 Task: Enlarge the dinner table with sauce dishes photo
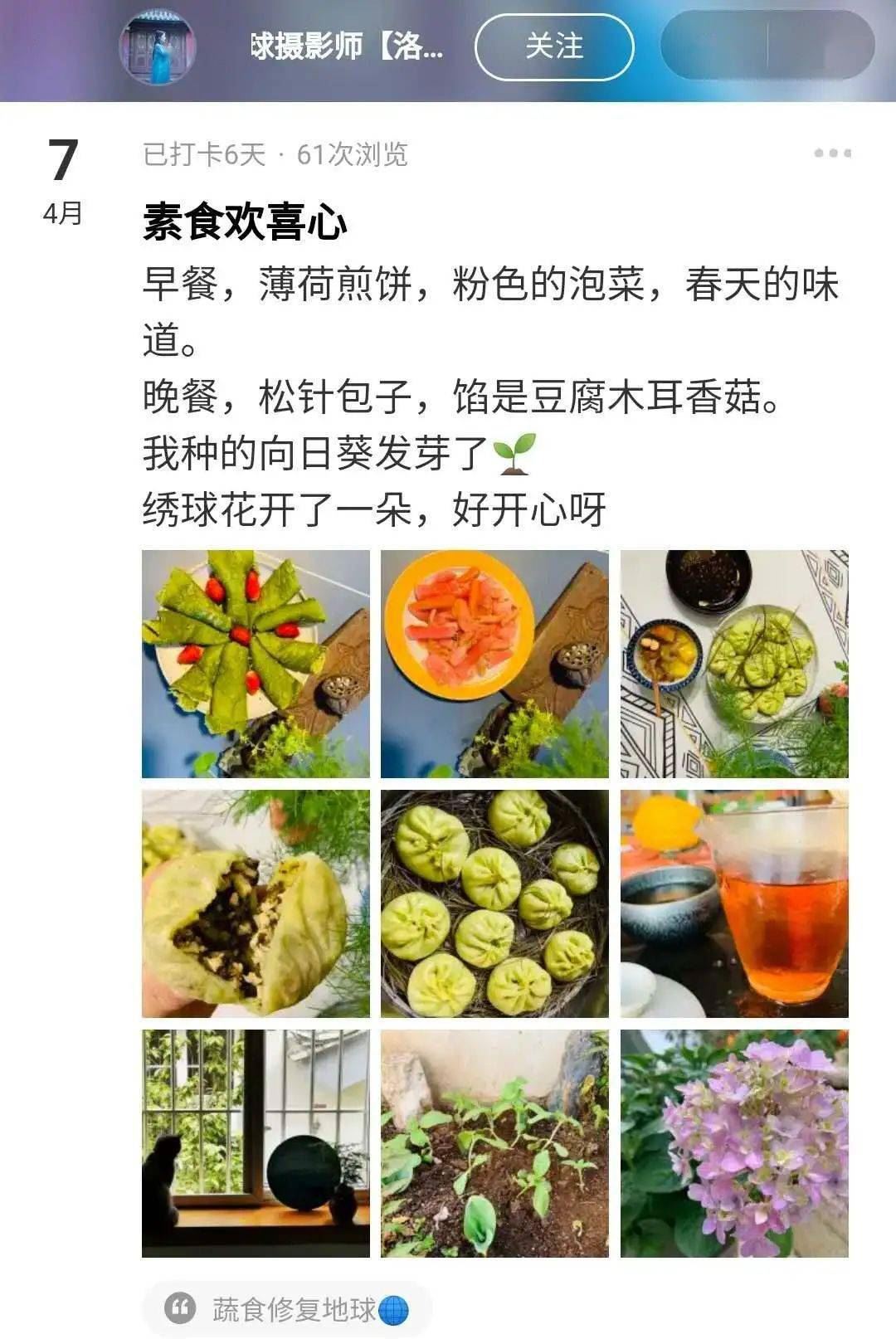pyautogui.click(x=734, y=664)
